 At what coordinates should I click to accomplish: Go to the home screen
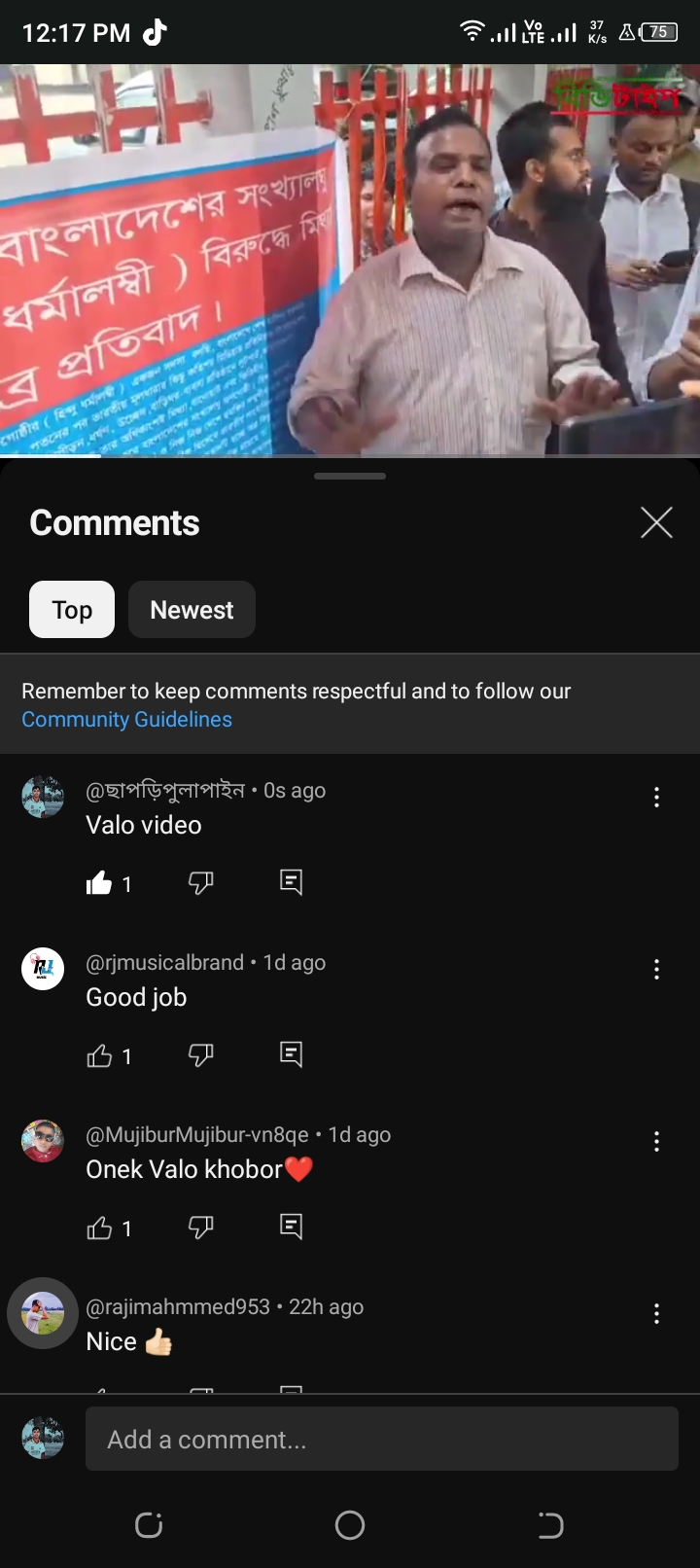point(350,1524)
